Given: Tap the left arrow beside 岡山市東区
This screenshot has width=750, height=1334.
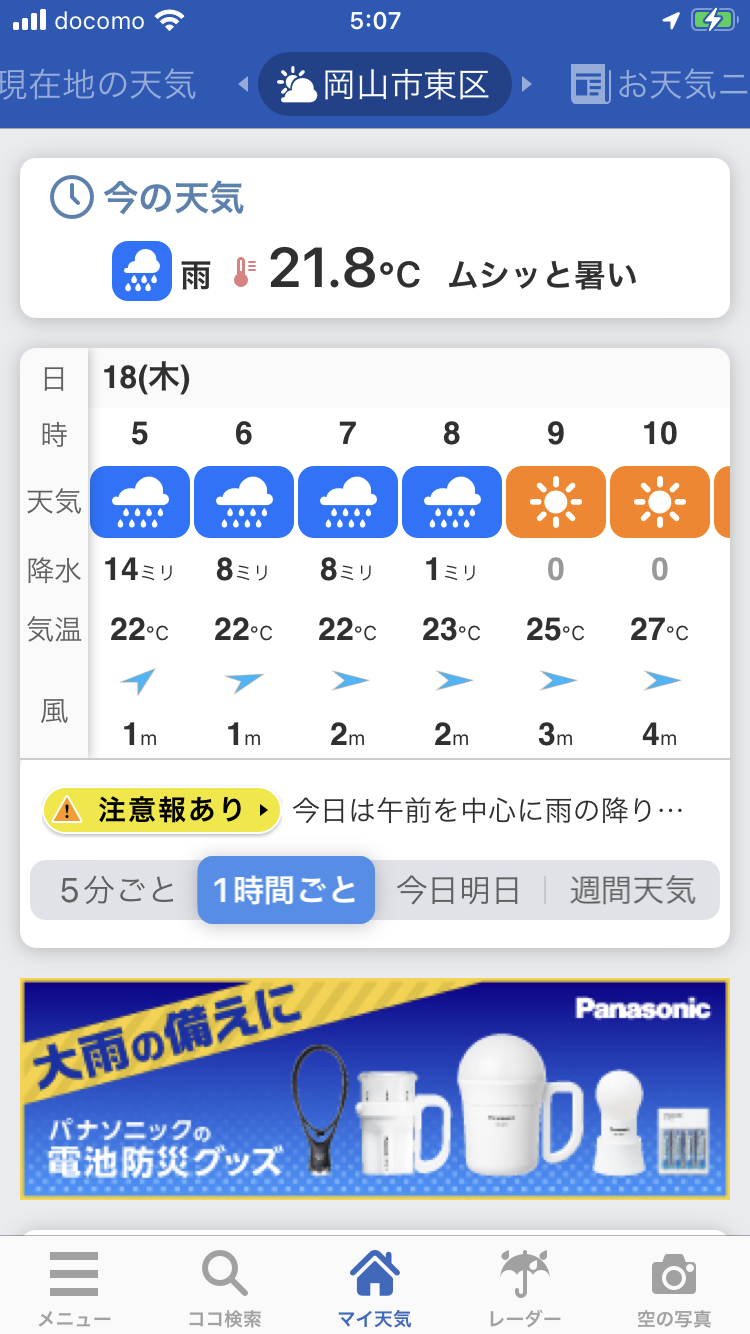Looking at the screenshot, I should tap(243, 85).
